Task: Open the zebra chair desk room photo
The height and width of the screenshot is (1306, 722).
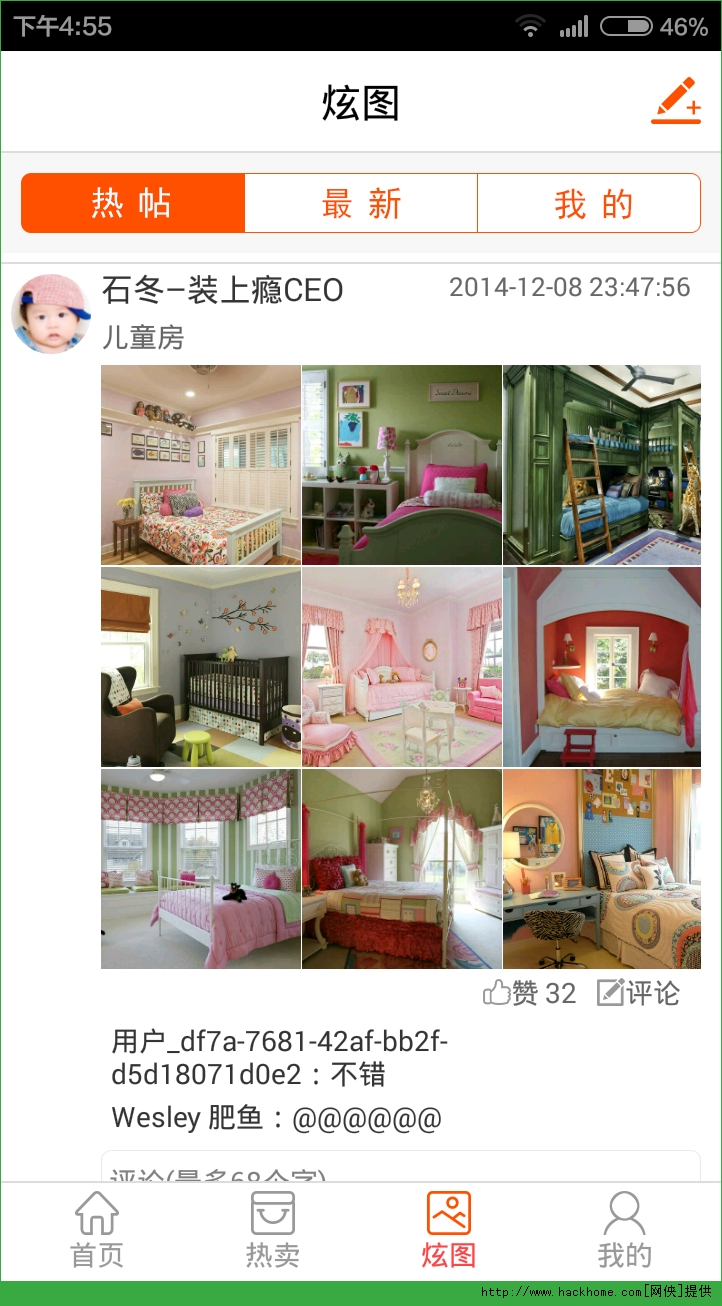Action: pyautogui.click(x=602, y=869)
